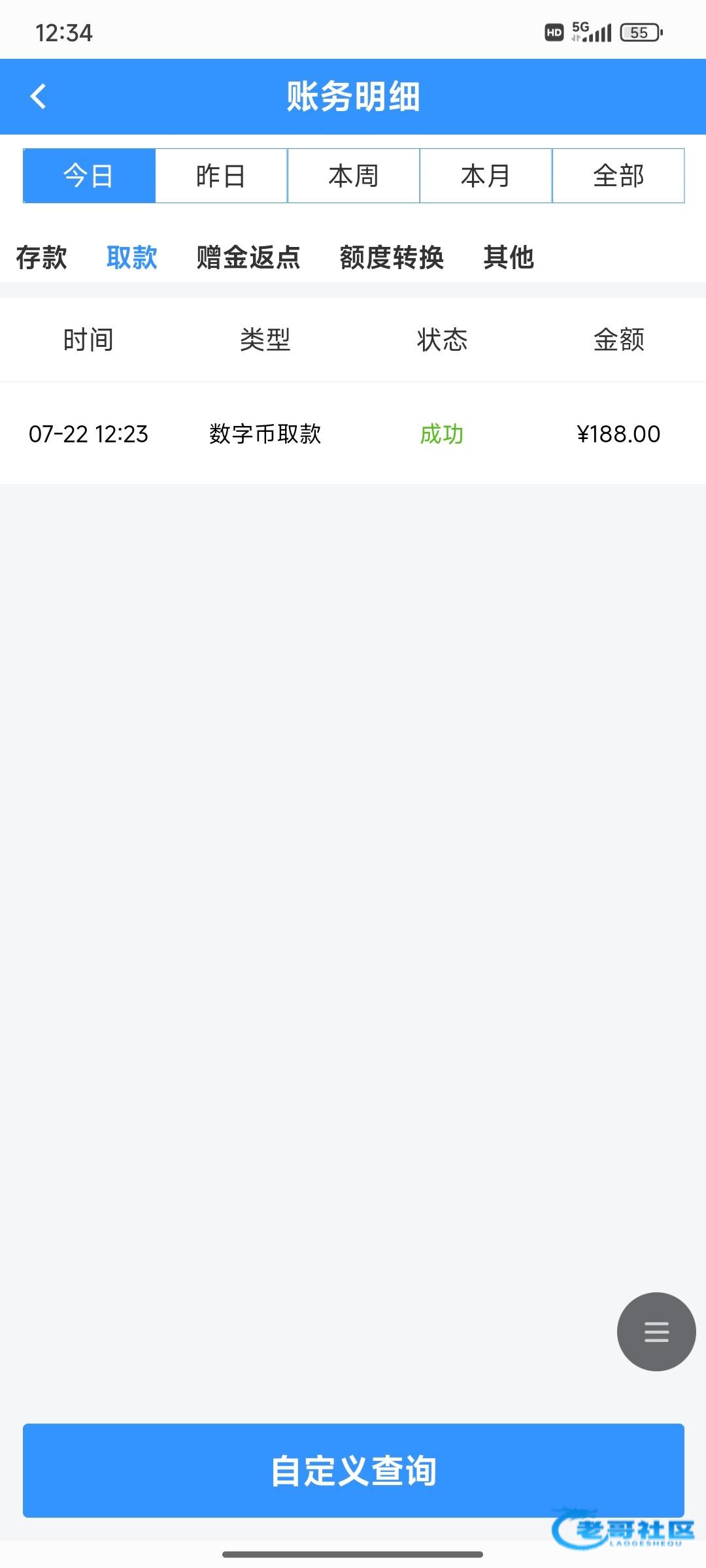This screenshot has width=706, height=1568.
Task: Select the 取款 tab
Action: [131, 257]
